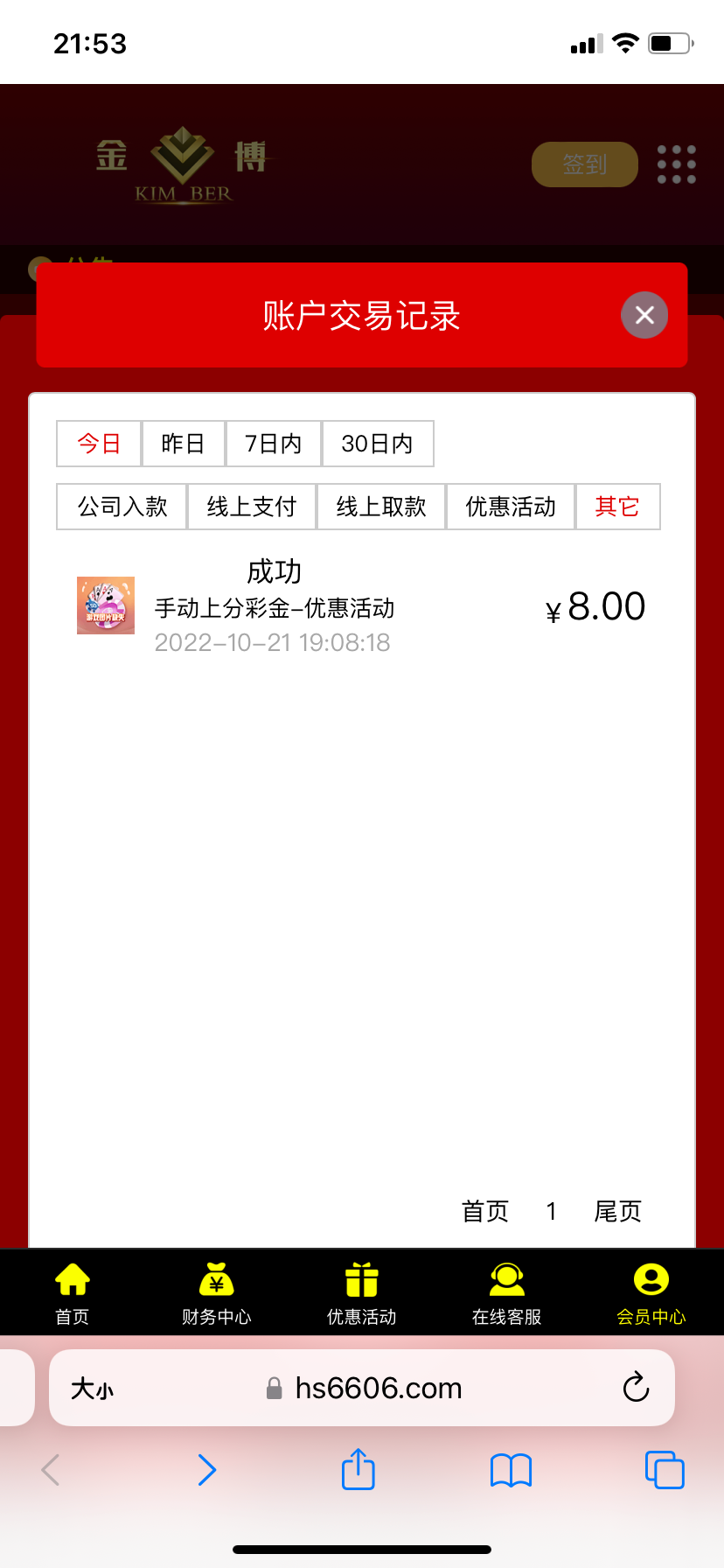Switch to the 7日内 filter

[273, 444]
